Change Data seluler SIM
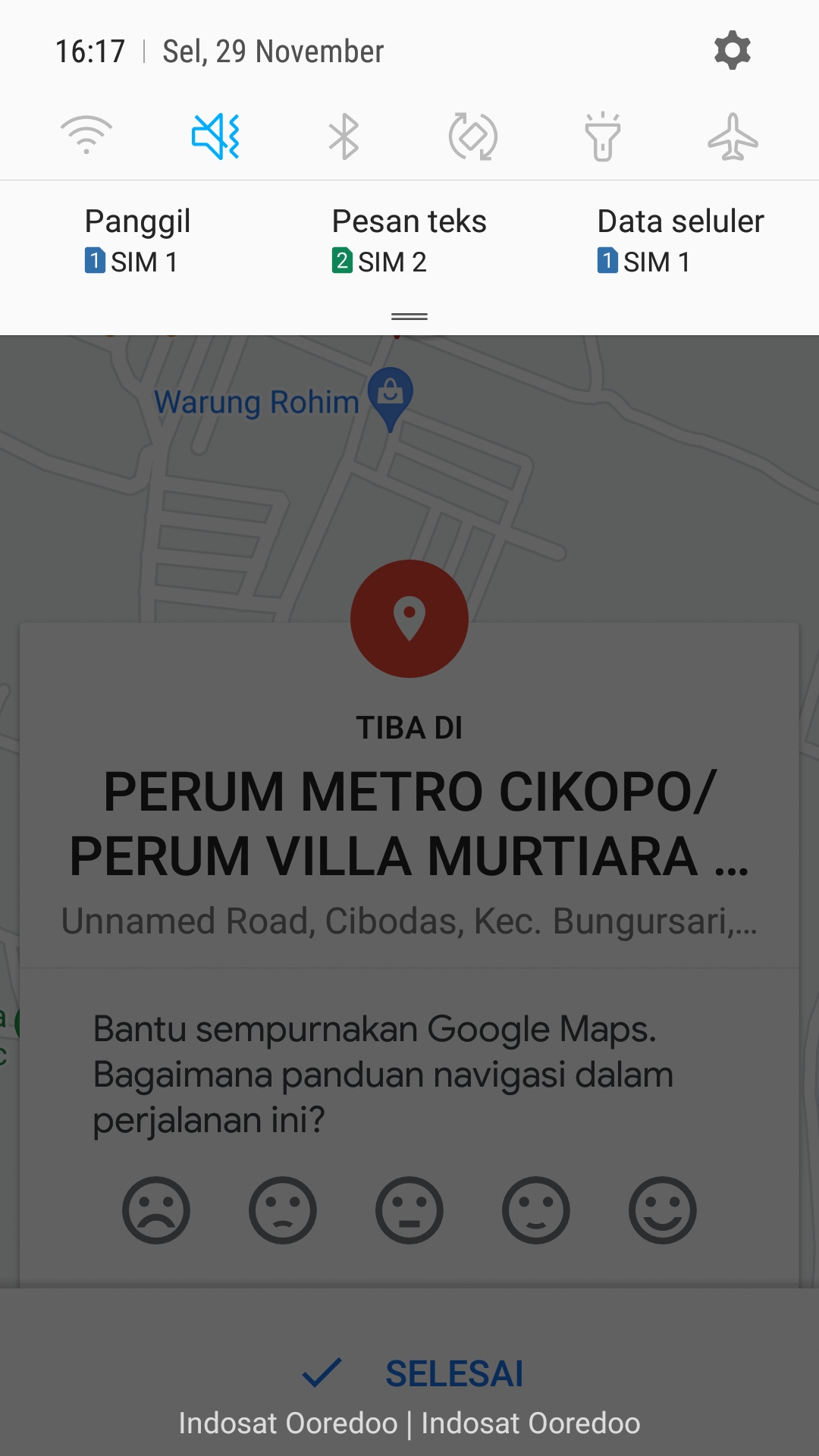The height and width of the screenshot is (1456, 819). (x=680, y=241)
